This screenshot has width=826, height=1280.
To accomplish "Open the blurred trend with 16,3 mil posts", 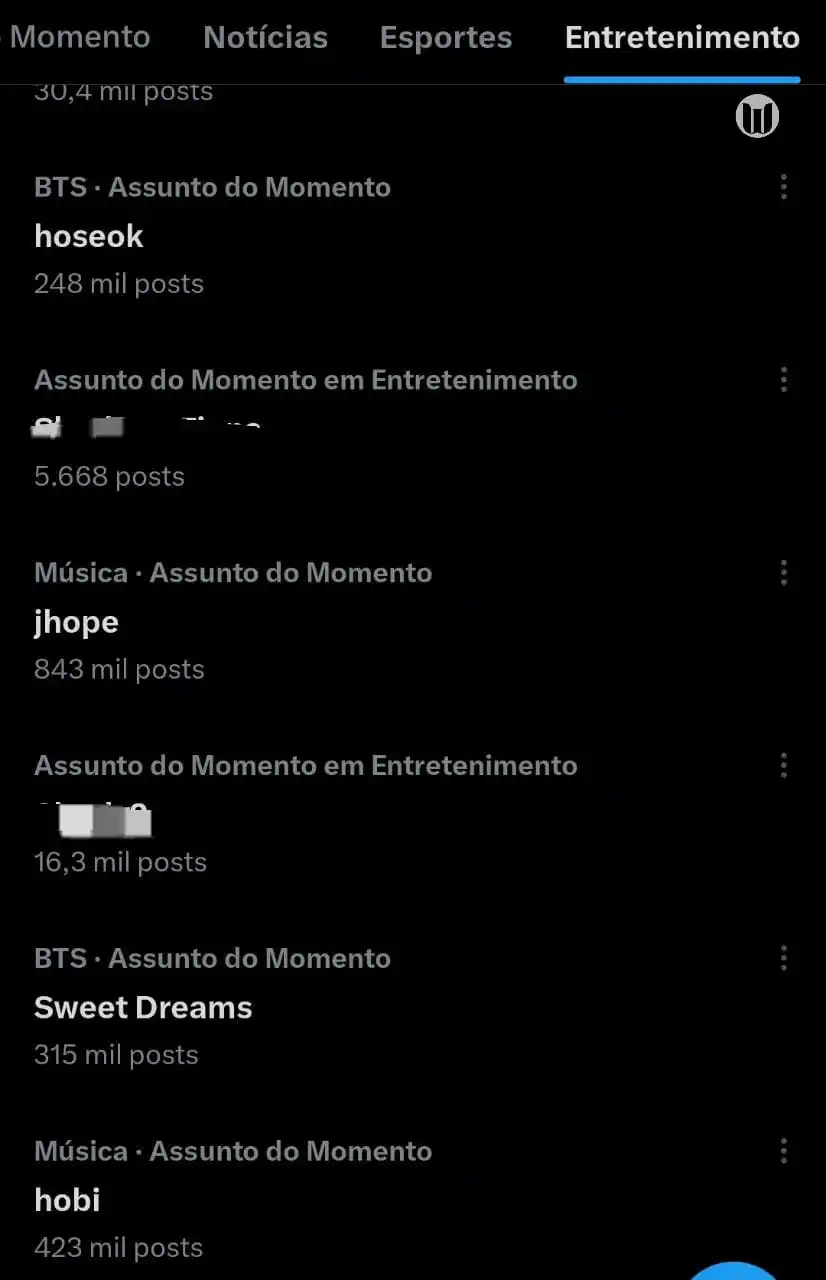I will pyautogui.click(x=105, y=820).
